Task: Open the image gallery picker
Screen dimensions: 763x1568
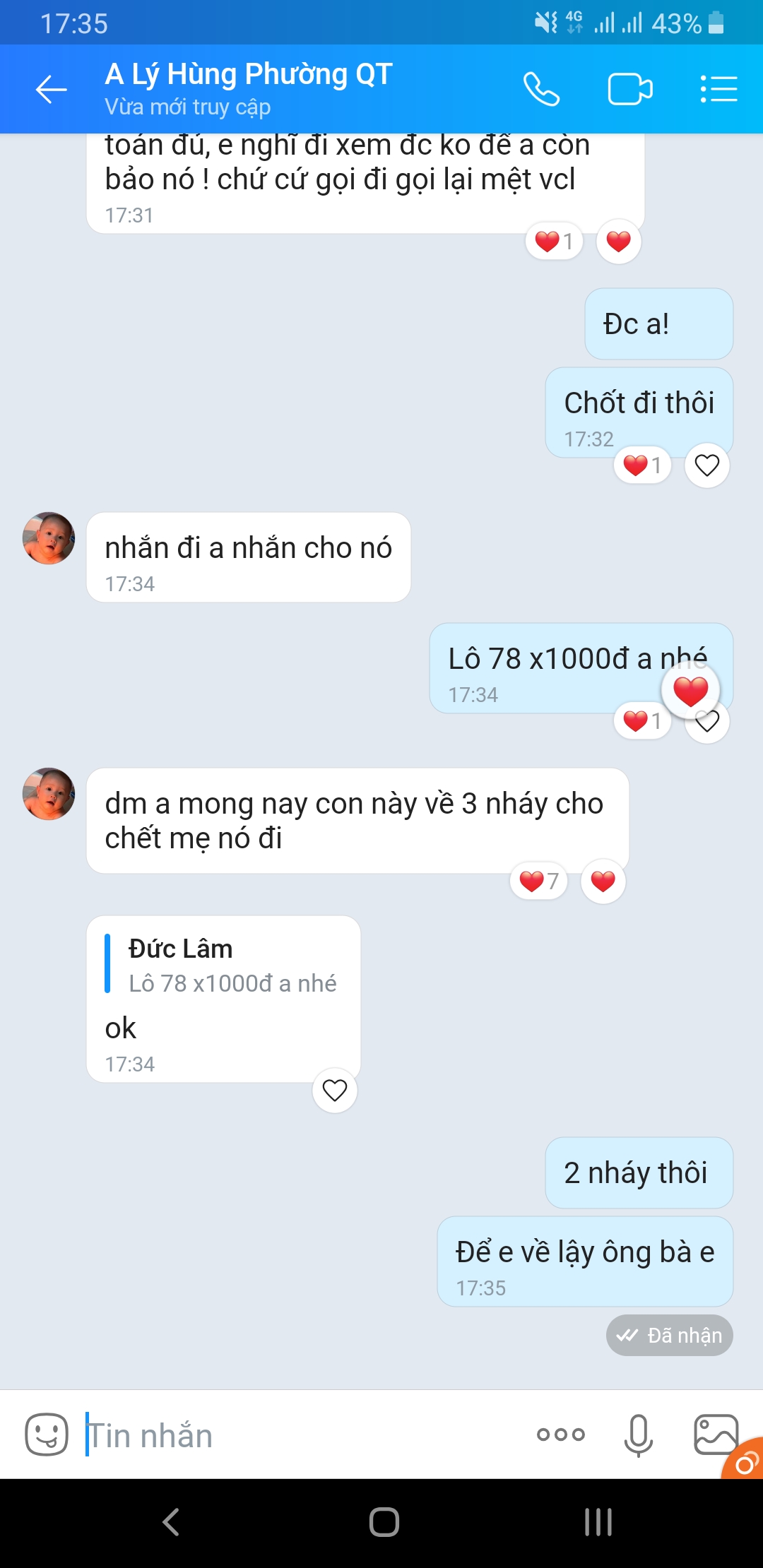Action: [x=715, y=1435]
